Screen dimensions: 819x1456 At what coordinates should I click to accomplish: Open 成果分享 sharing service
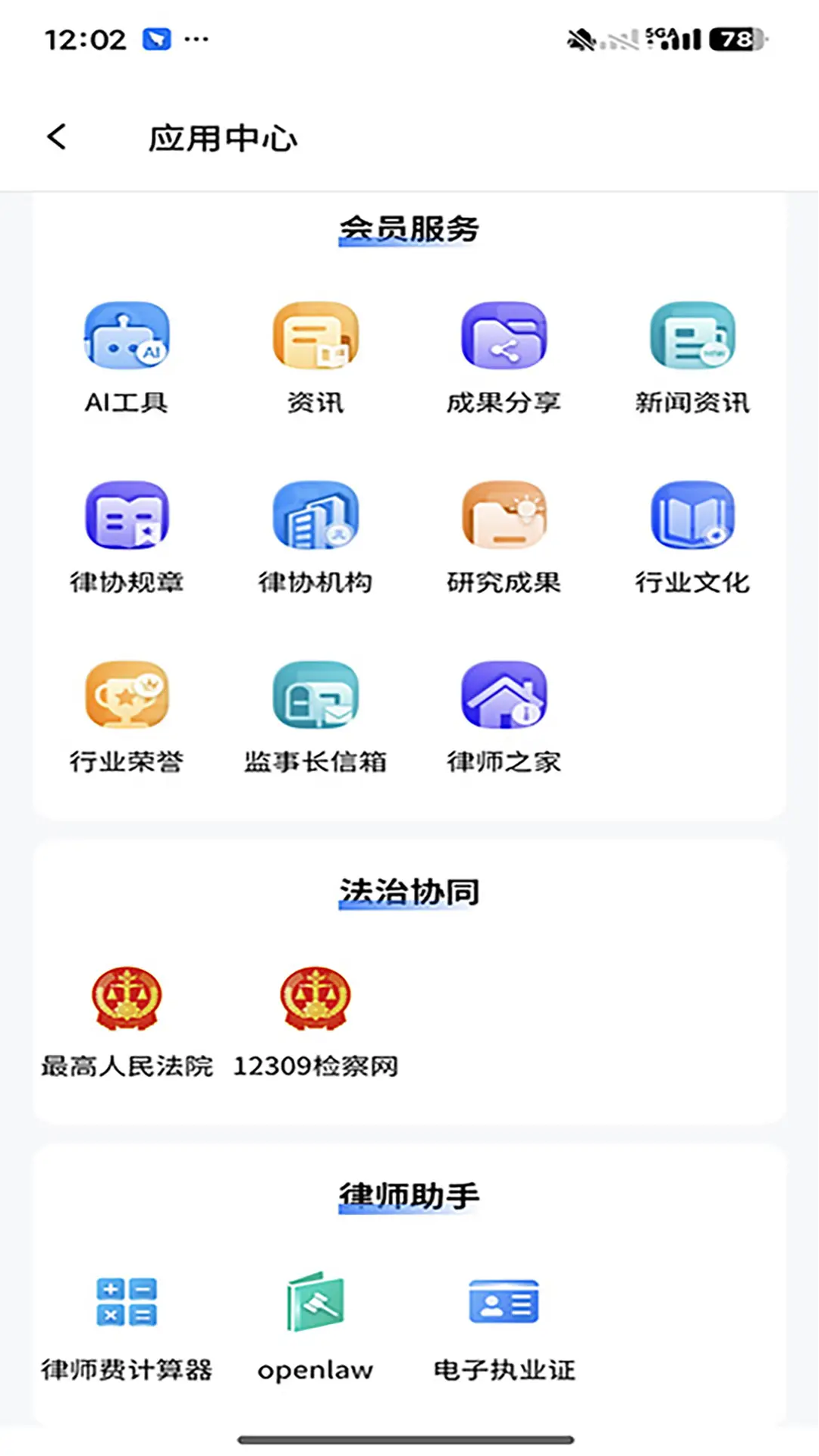tap(504, 336)
